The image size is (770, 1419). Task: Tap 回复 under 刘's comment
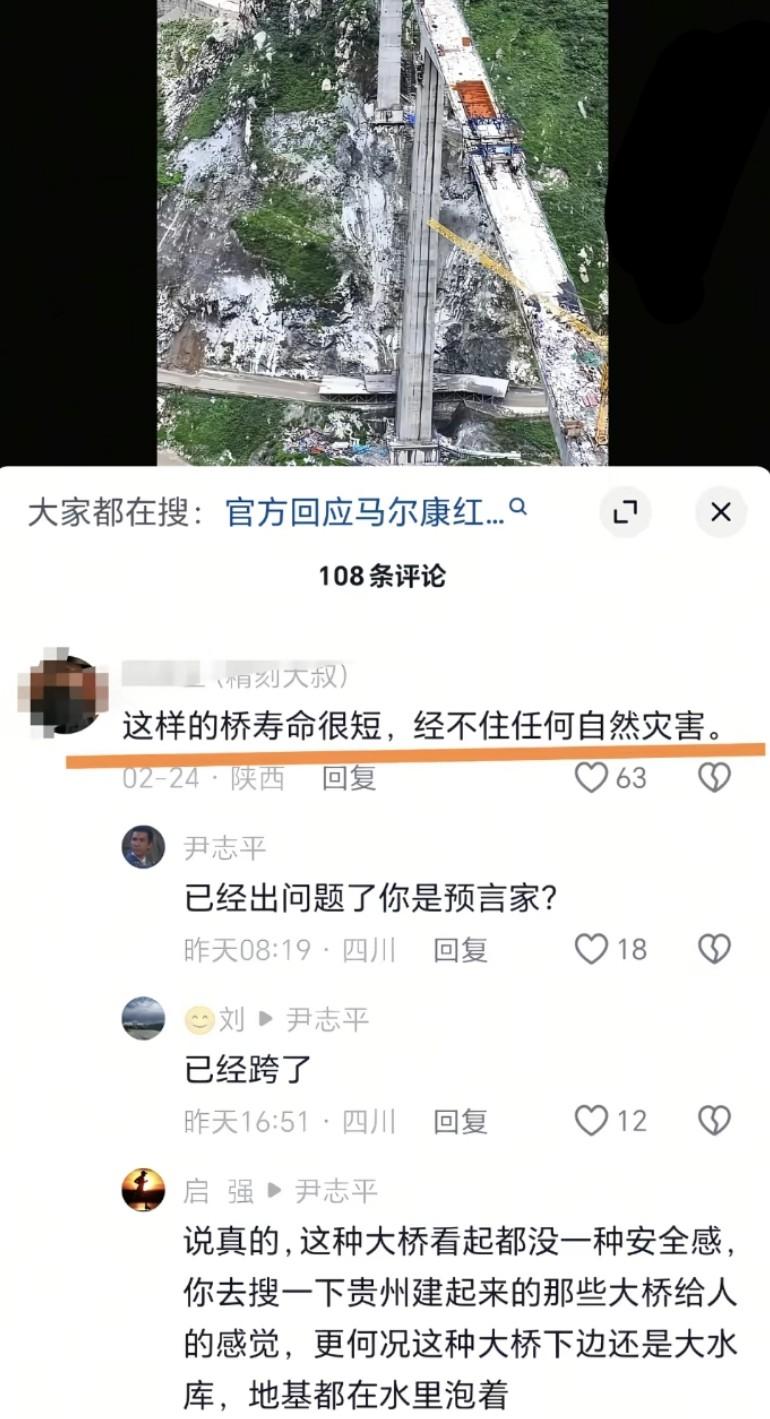pos(461,1119)
